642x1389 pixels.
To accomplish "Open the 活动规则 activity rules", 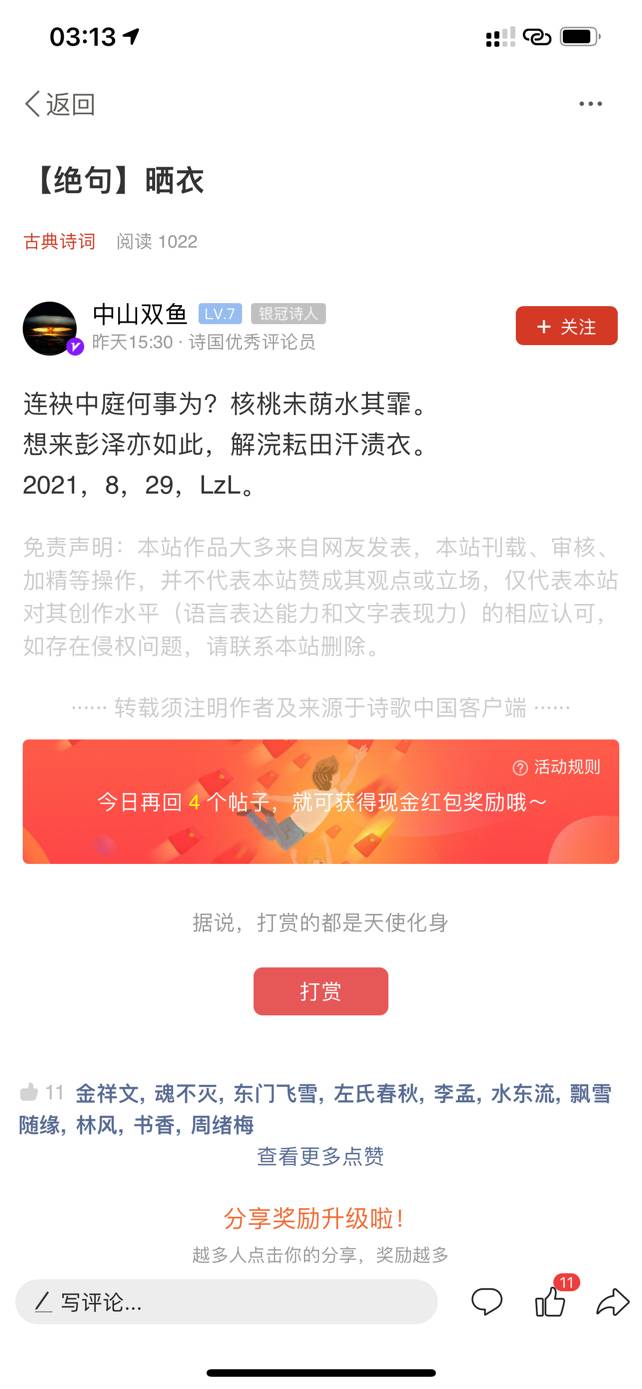I will click(557, 767).
